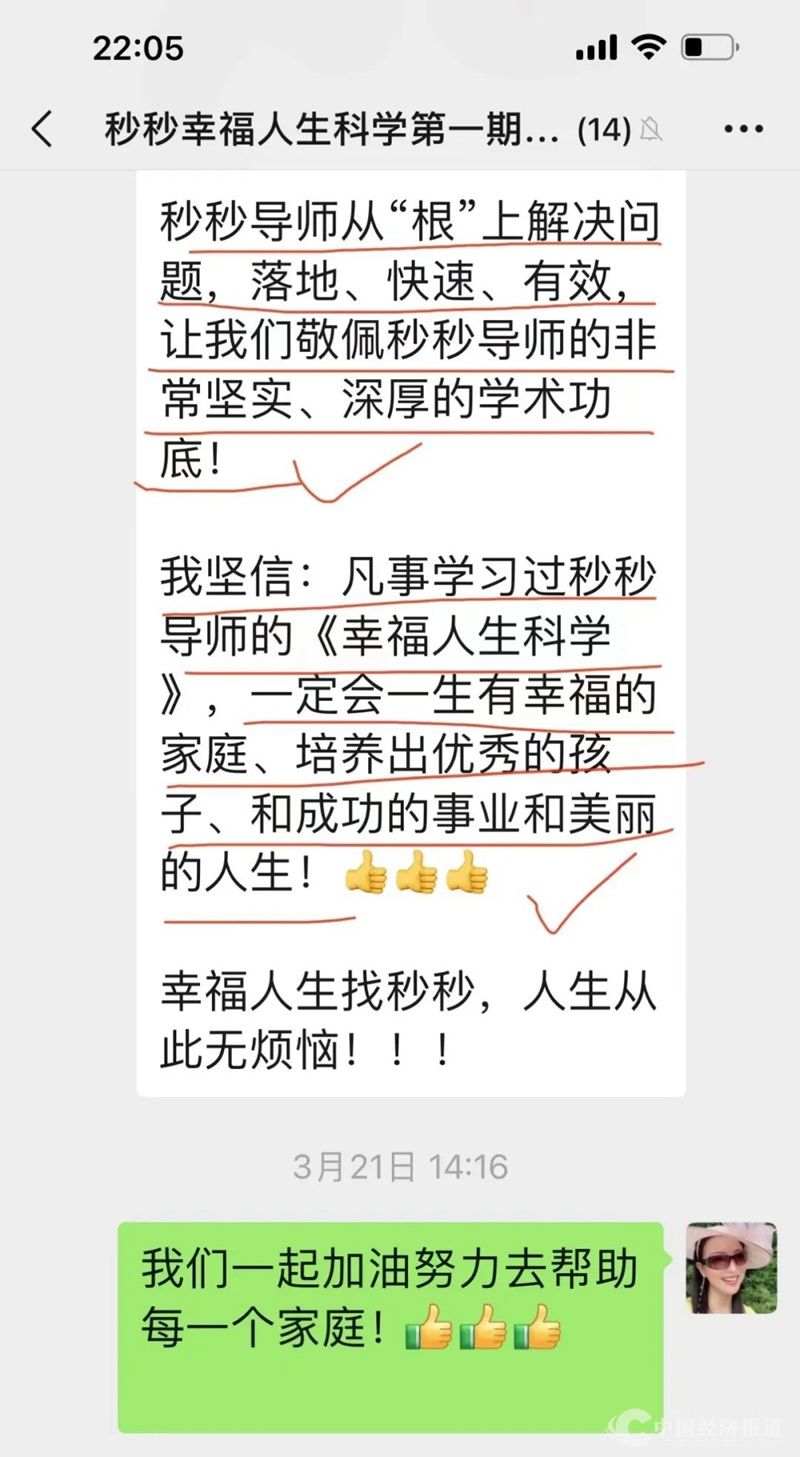The width and height of the screenshot is (800, 1457).
Task: Go back to the chat list
Action: 42,129
